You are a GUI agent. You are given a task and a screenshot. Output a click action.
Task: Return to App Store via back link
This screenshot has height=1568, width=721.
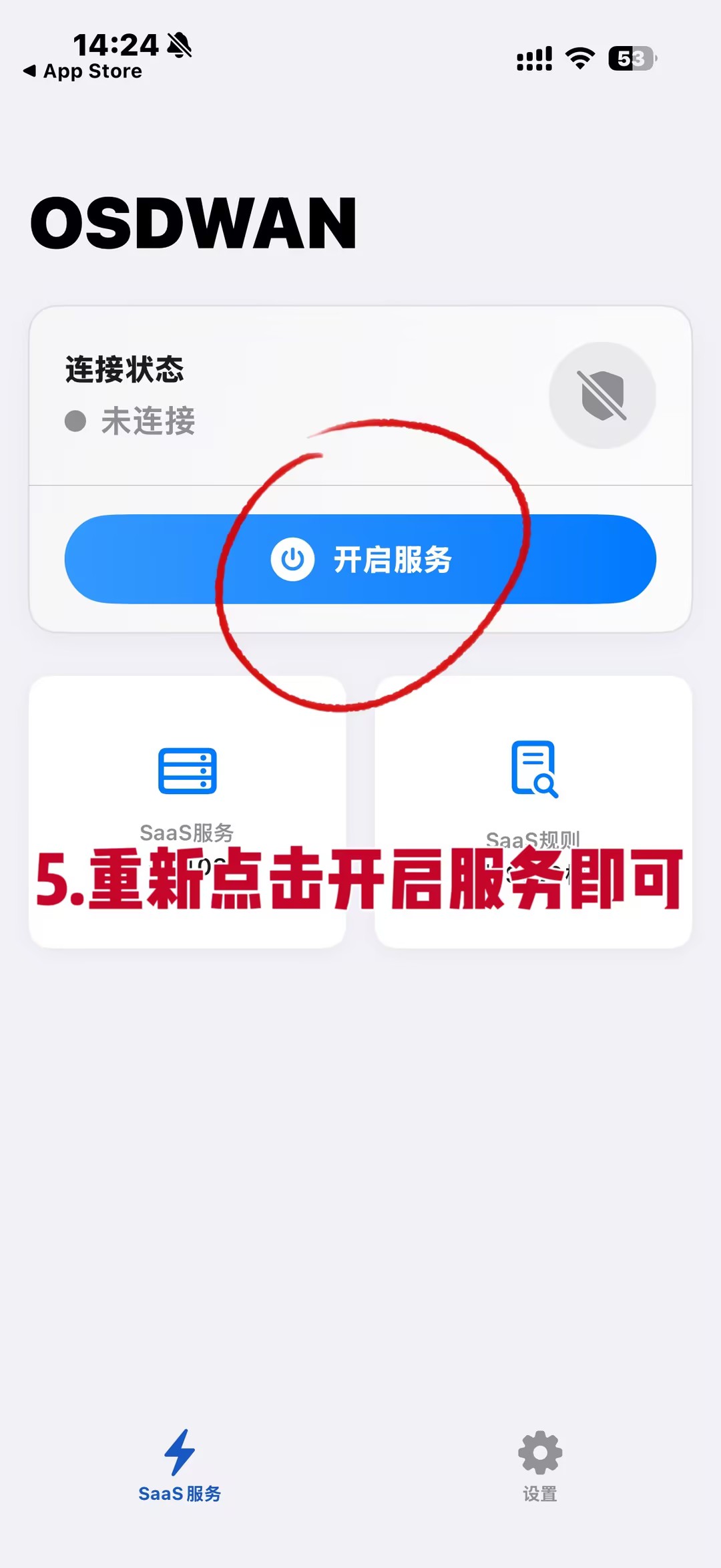[83, 71]
